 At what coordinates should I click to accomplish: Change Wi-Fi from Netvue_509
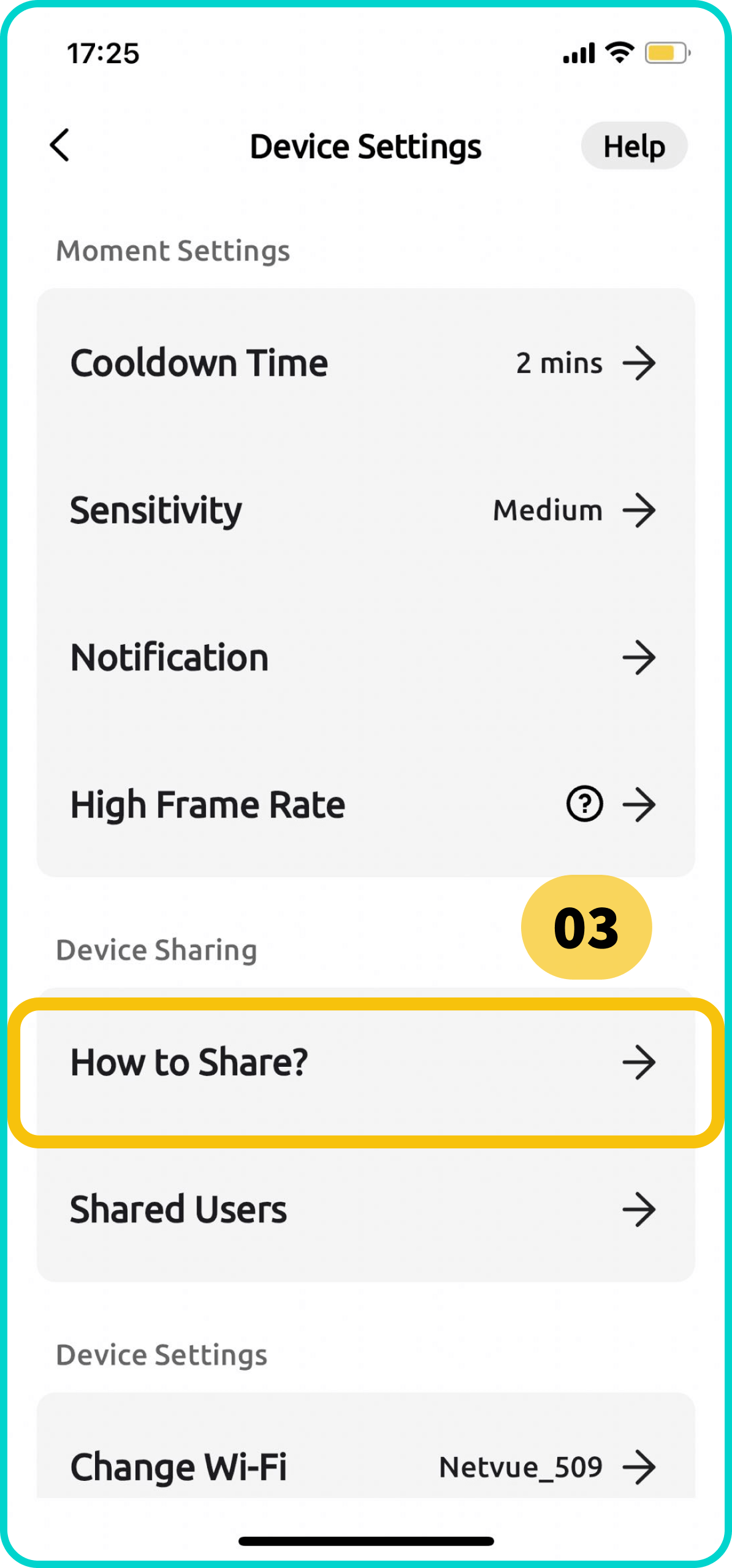365,1466
